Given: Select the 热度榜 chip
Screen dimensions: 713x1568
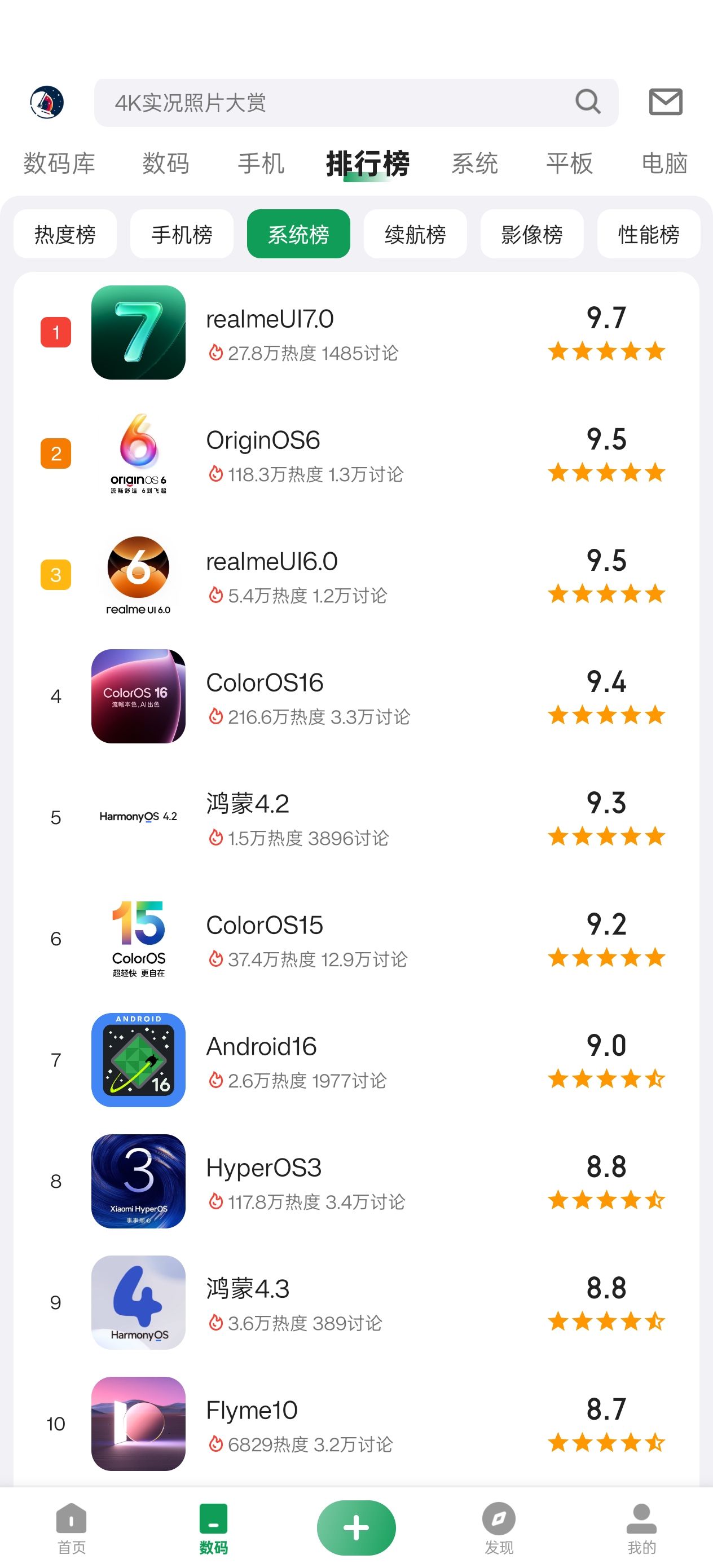Looking at the screenshot, I should 65,234.
